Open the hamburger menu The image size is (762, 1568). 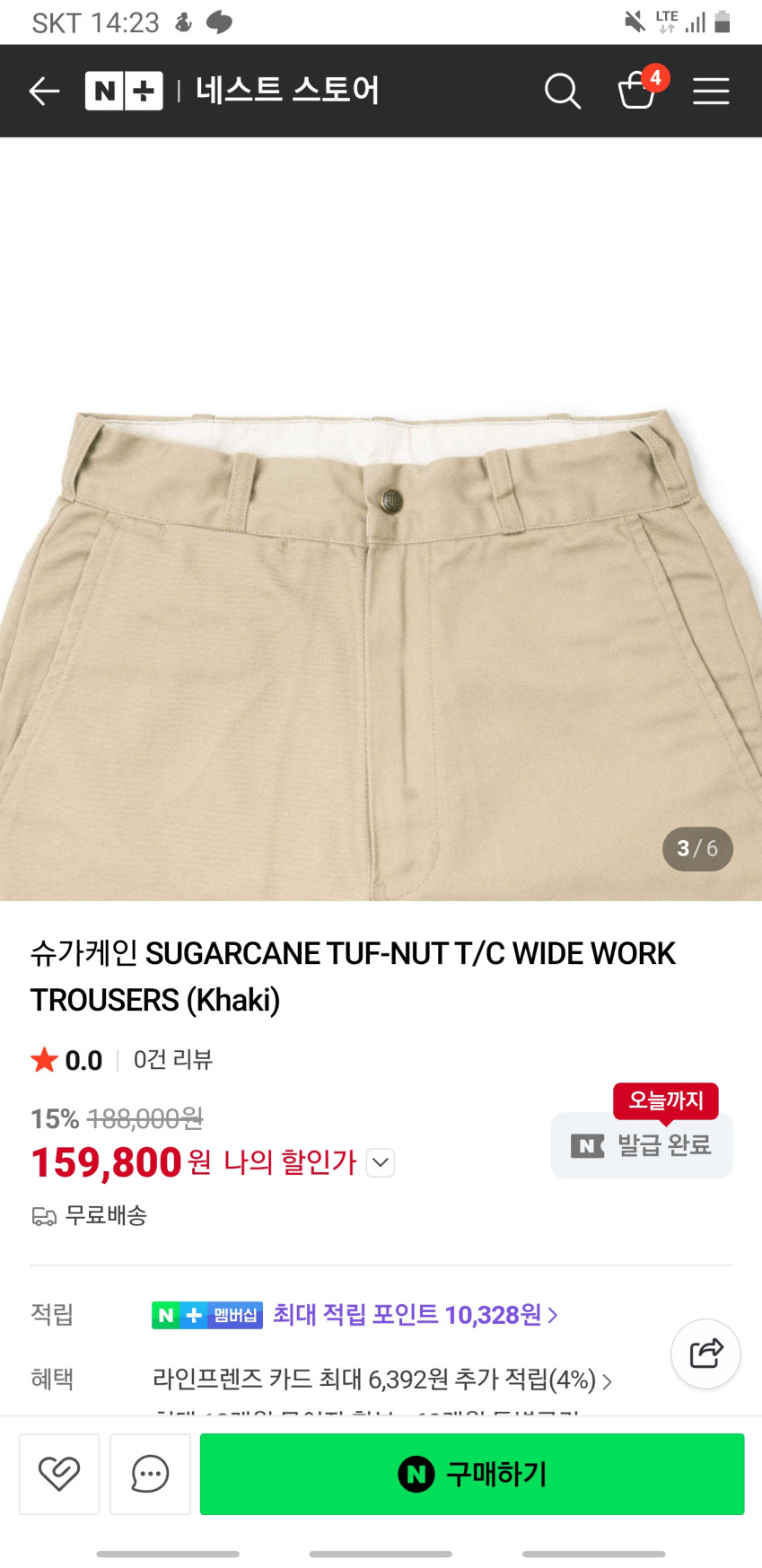coord(711,91)
